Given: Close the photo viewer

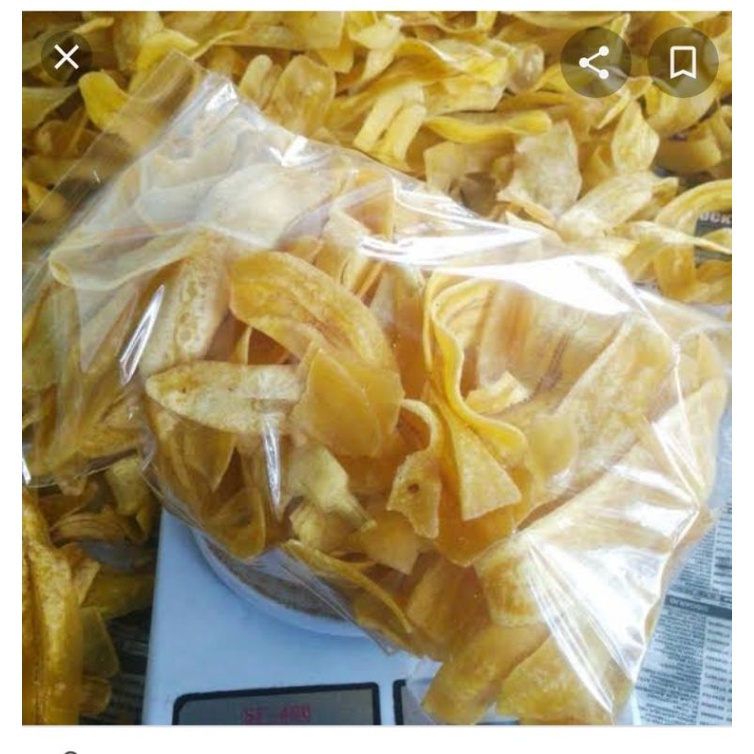Looking at the screenshot, I should (66, 58).
